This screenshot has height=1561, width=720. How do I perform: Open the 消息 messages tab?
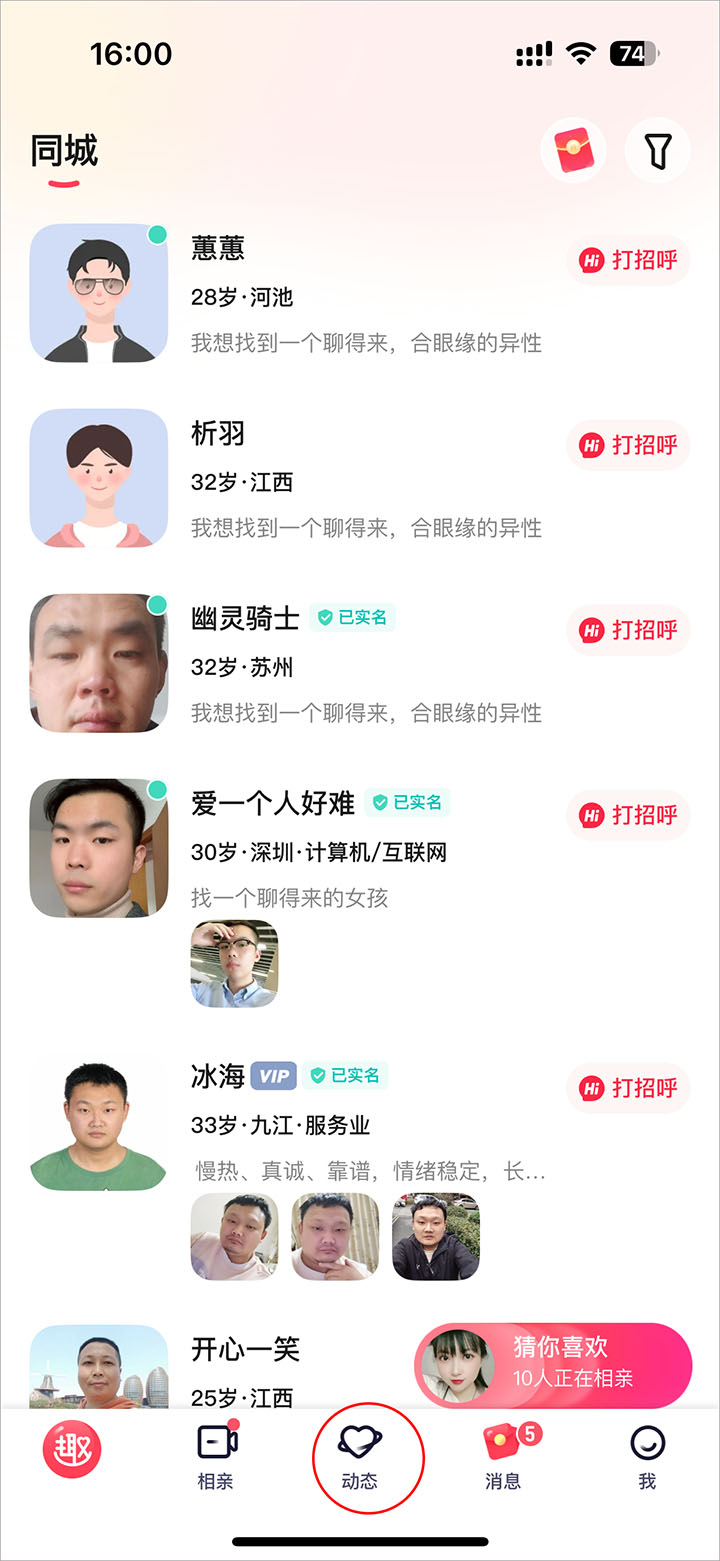point(504,1457)
